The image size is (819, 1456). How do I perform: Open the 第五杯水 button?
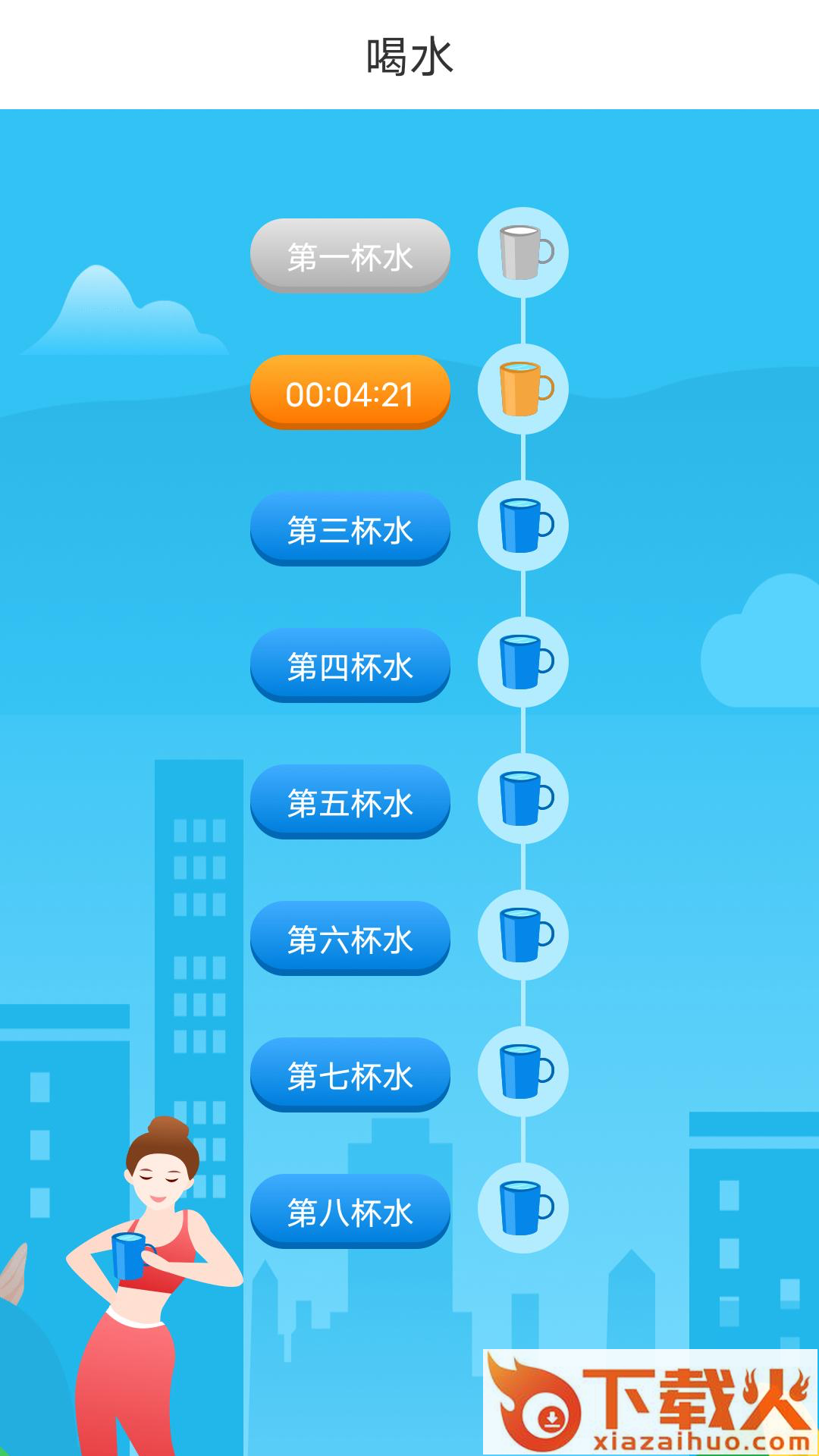(x=350, y=802)
